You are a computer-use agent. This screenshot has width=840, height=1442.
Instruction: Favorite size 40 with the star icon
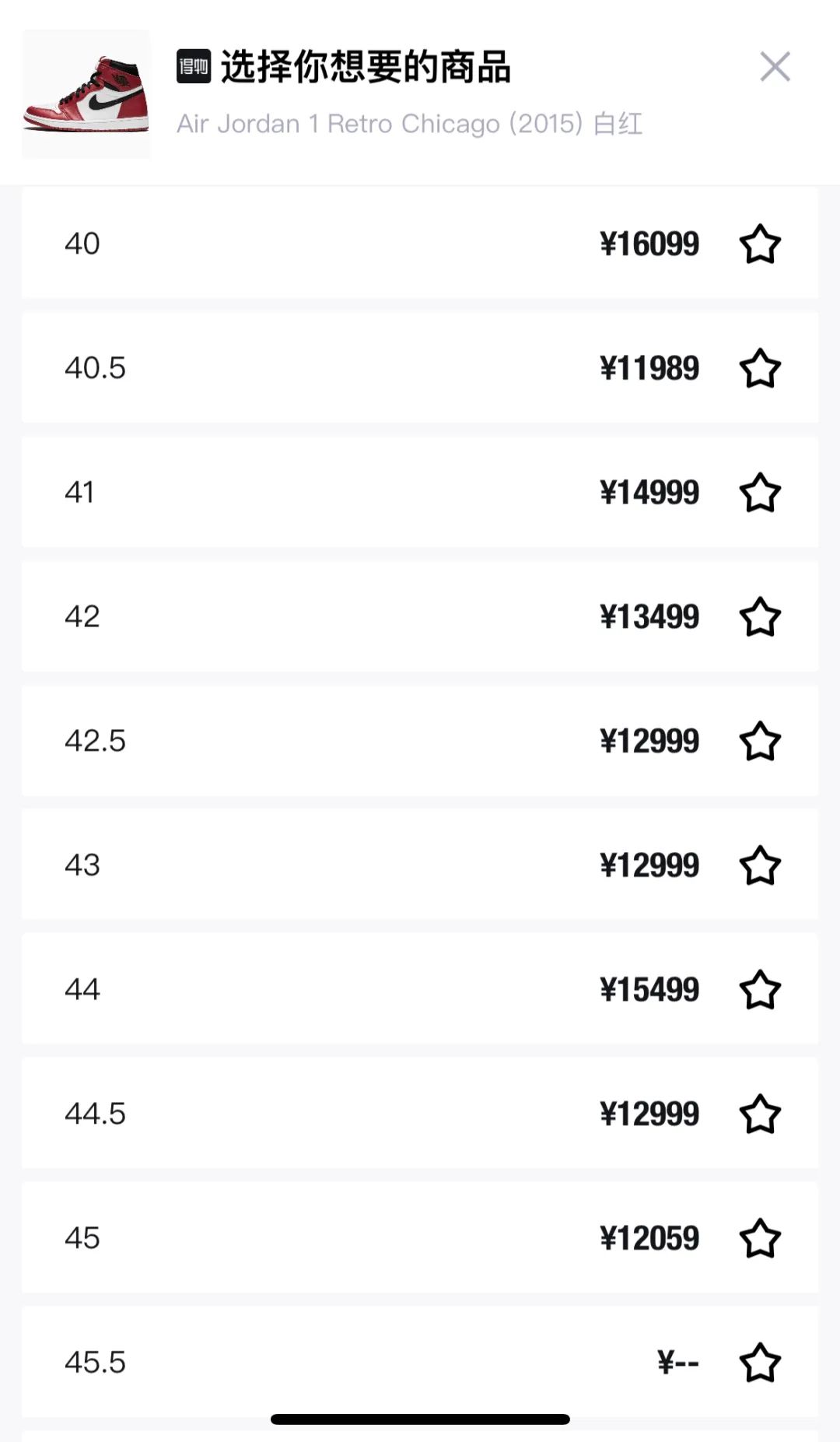click(x=760, y=244)
